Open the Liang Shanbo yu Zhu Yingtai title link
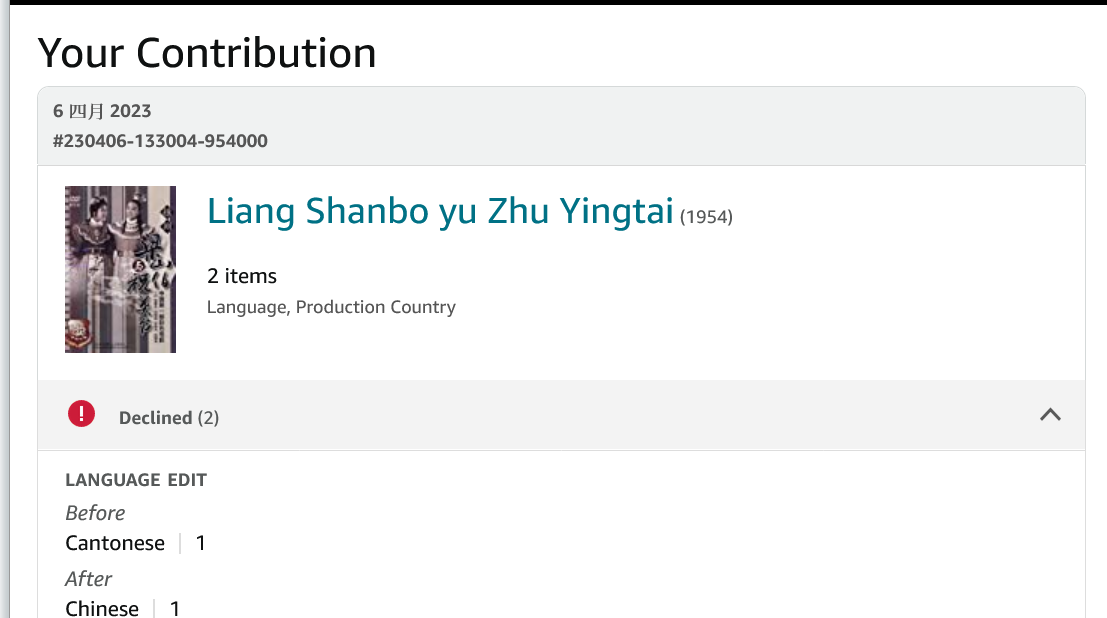The image size is (1107, 618). point(440,211)
